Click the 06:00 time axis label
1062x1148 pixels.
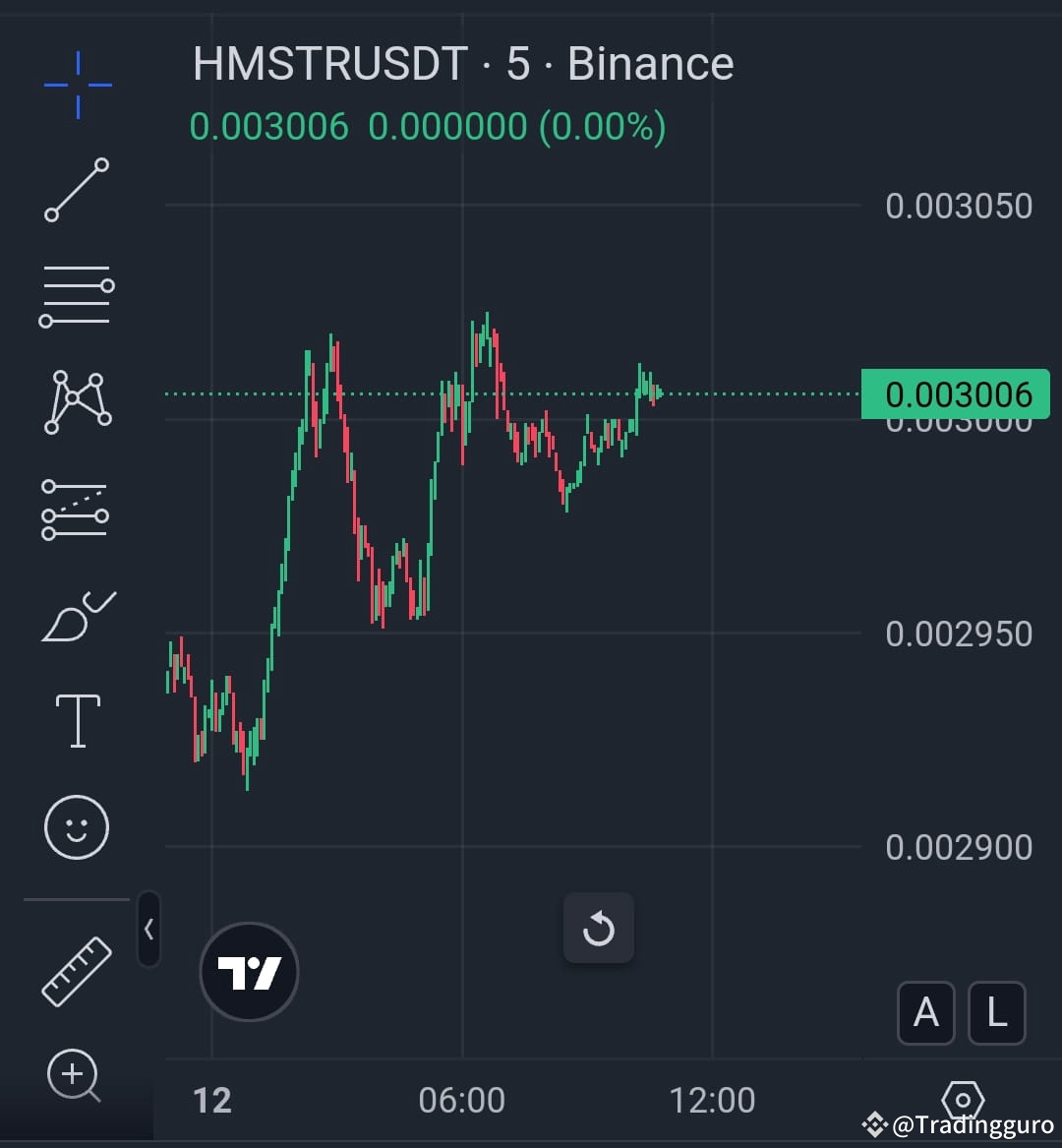[464, 1100]
